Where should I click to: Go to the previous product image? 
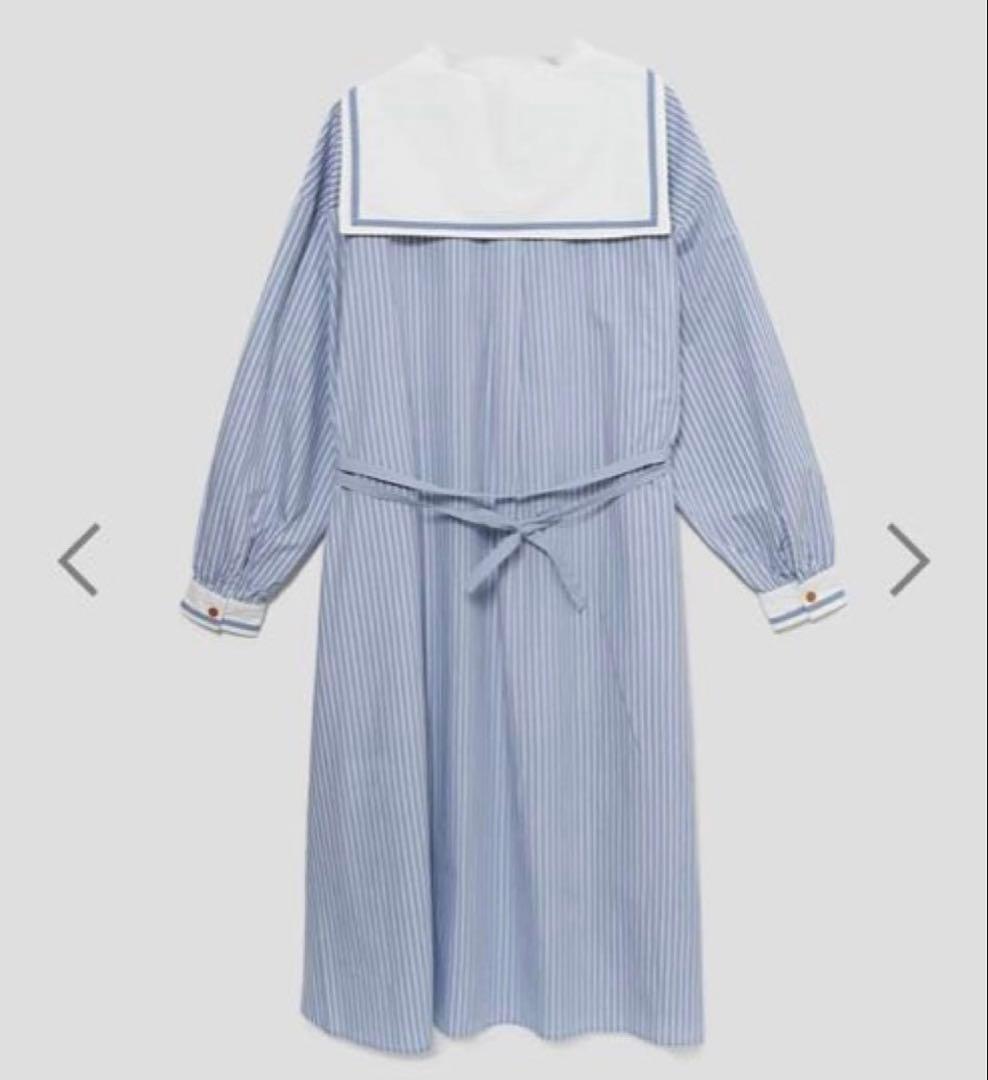pos(78,559)
